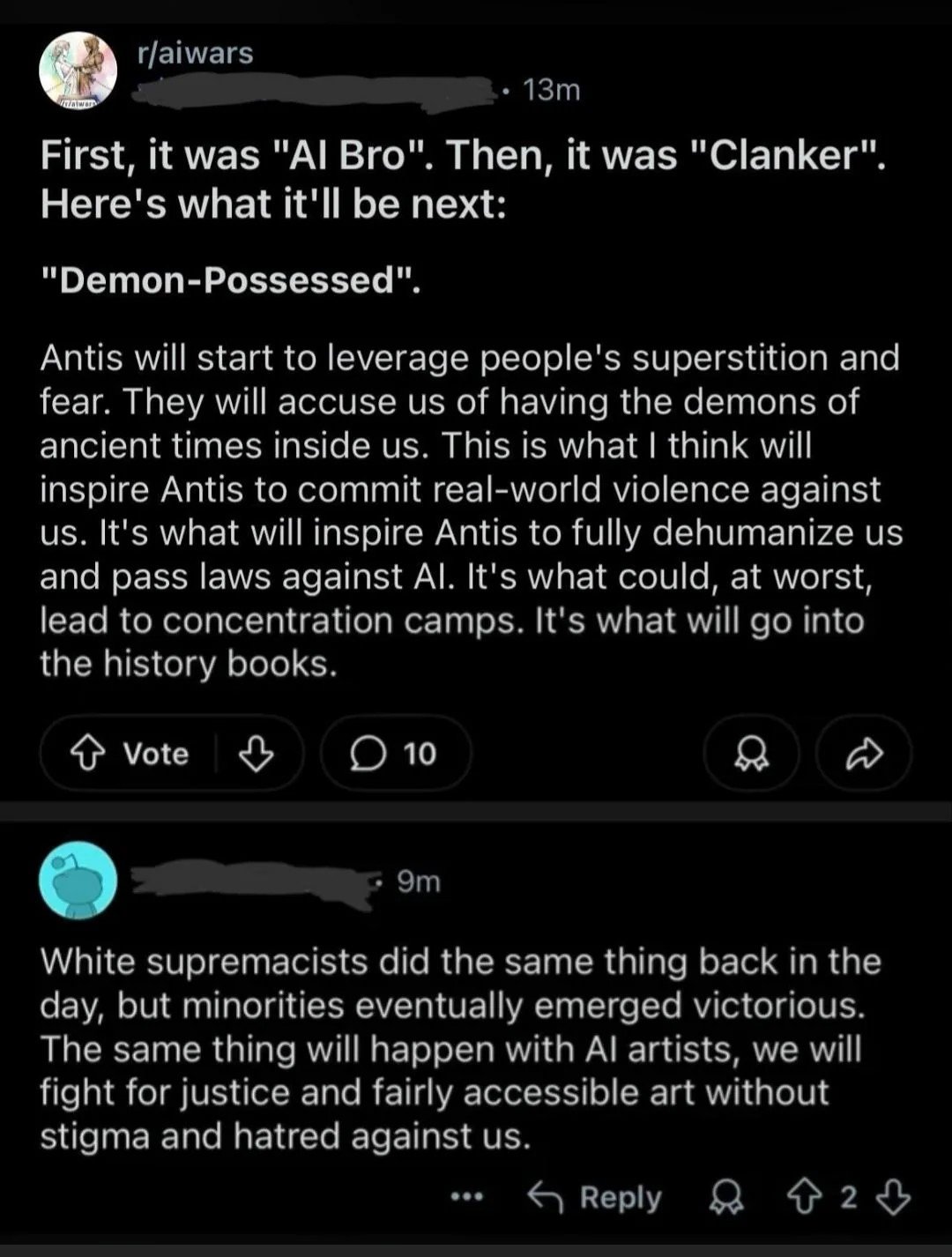Share the post
This screenshot has width=952, height=1257.
coord(863,754)
